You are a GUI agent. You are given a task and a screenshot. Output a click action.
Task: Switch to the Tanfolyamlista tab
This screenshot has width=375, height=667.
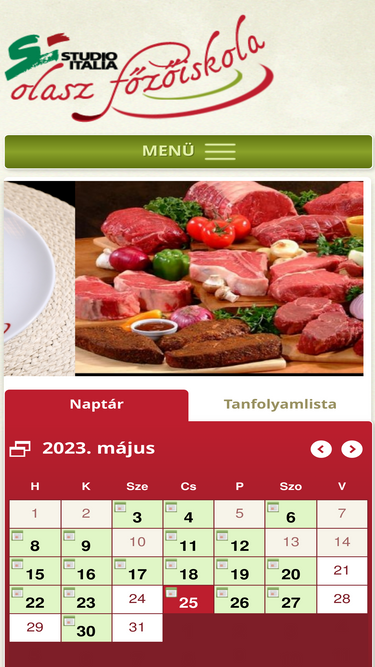click(x=280, y=405)
